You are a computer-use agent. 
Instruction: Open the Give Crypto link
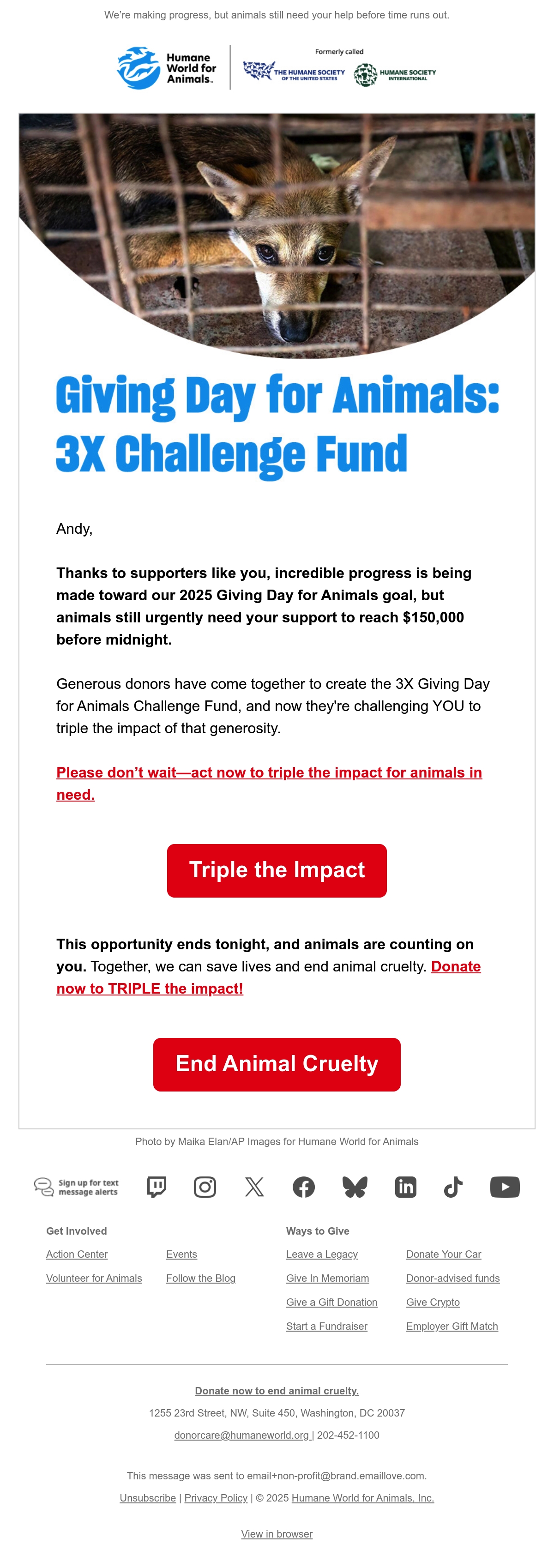coord(433,1302)
